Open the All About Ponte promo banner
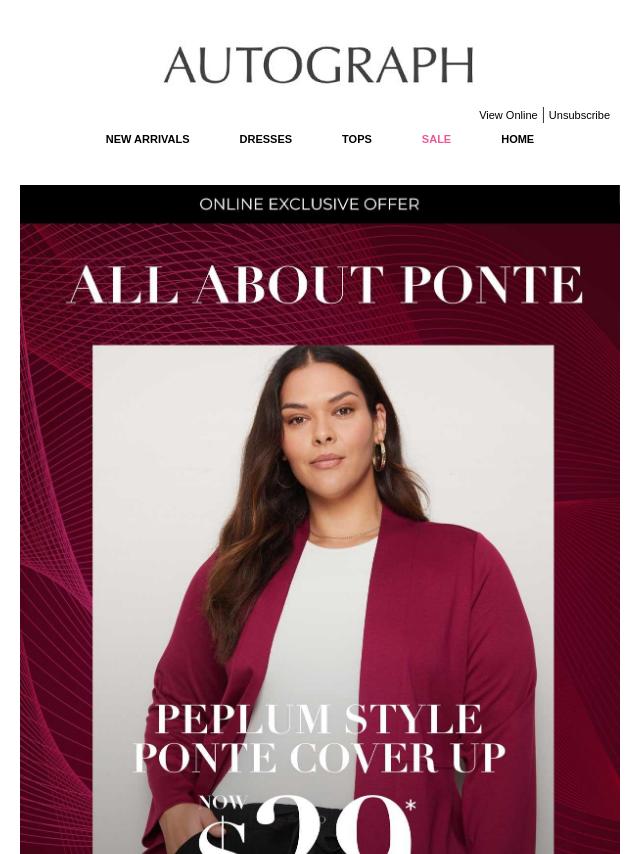Screen dimensions: 640x854 tap(320, 520)
